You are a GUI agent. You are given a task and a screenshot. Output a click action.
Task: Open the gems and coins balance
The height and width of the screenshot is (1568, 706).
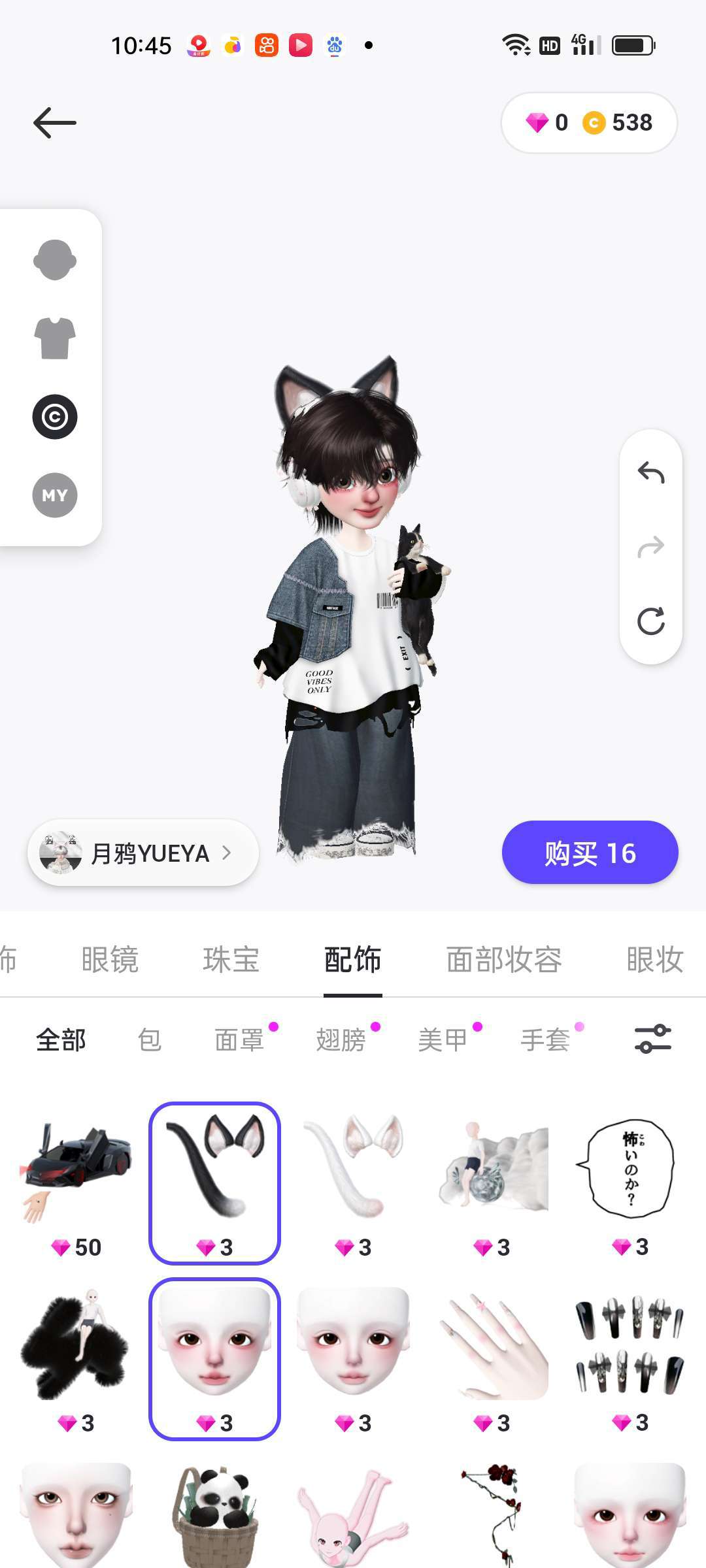[589, 123]
